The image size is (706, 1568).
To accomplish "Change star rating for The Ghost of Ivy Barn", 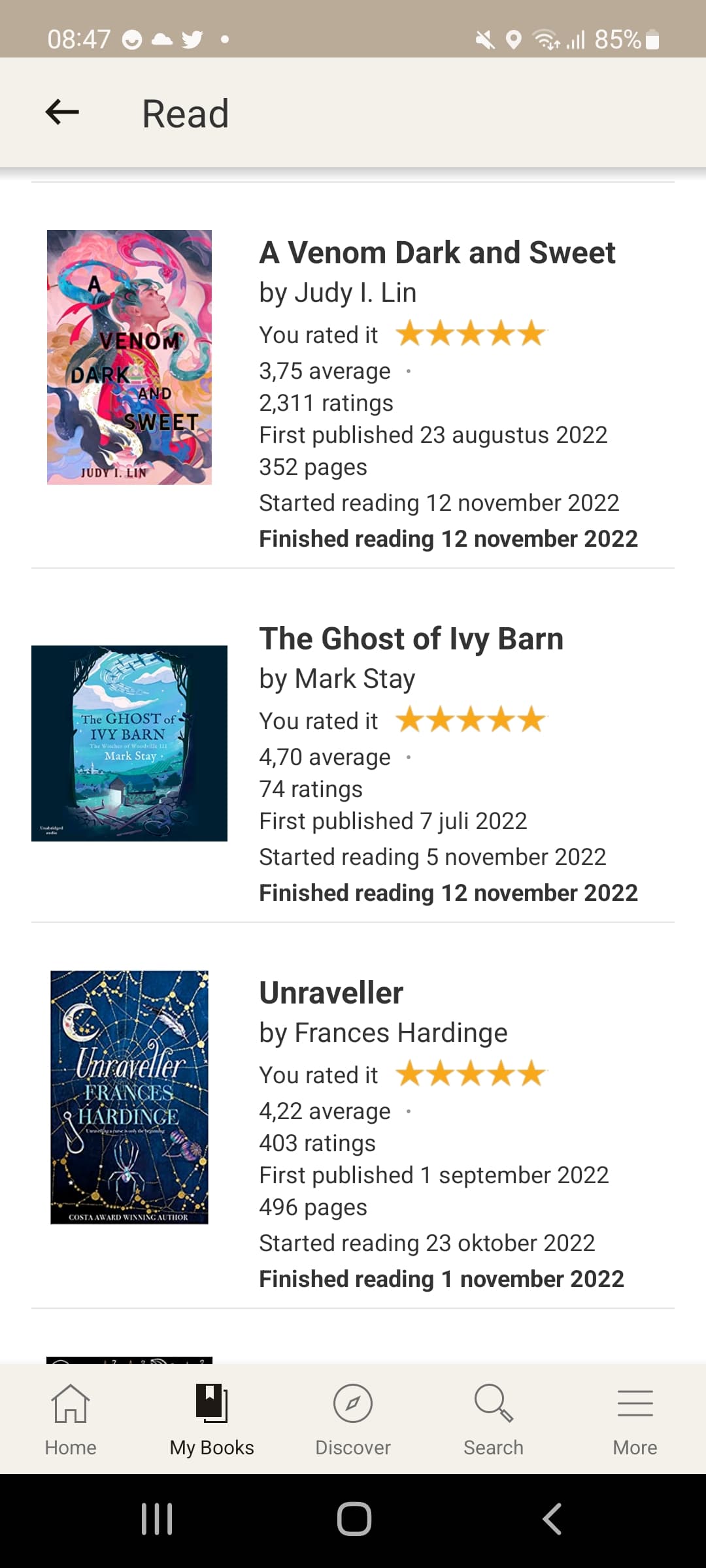I will [x=471, y=720].
